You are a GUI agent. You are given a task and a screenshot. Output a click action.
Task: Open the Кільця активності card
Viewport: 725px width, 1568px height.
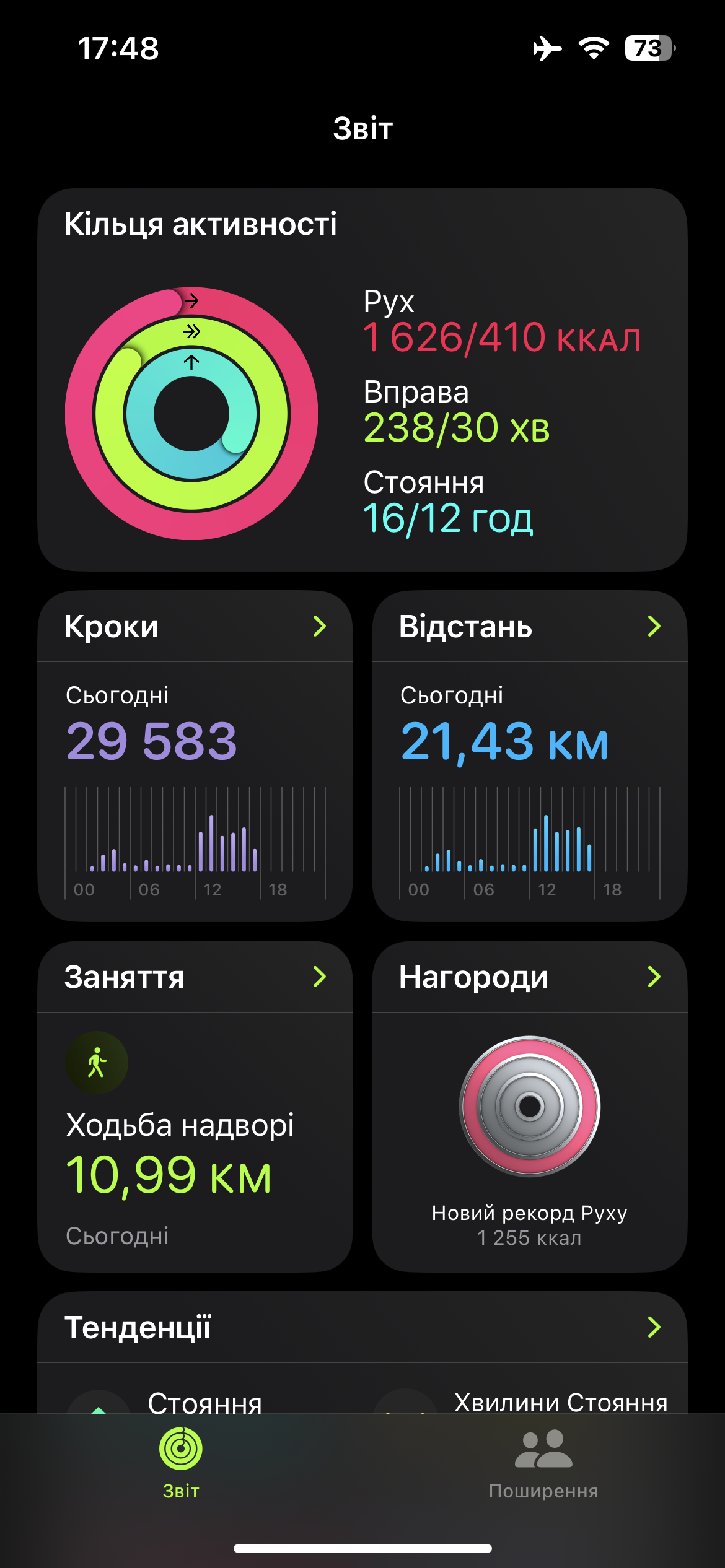point(362,379)
